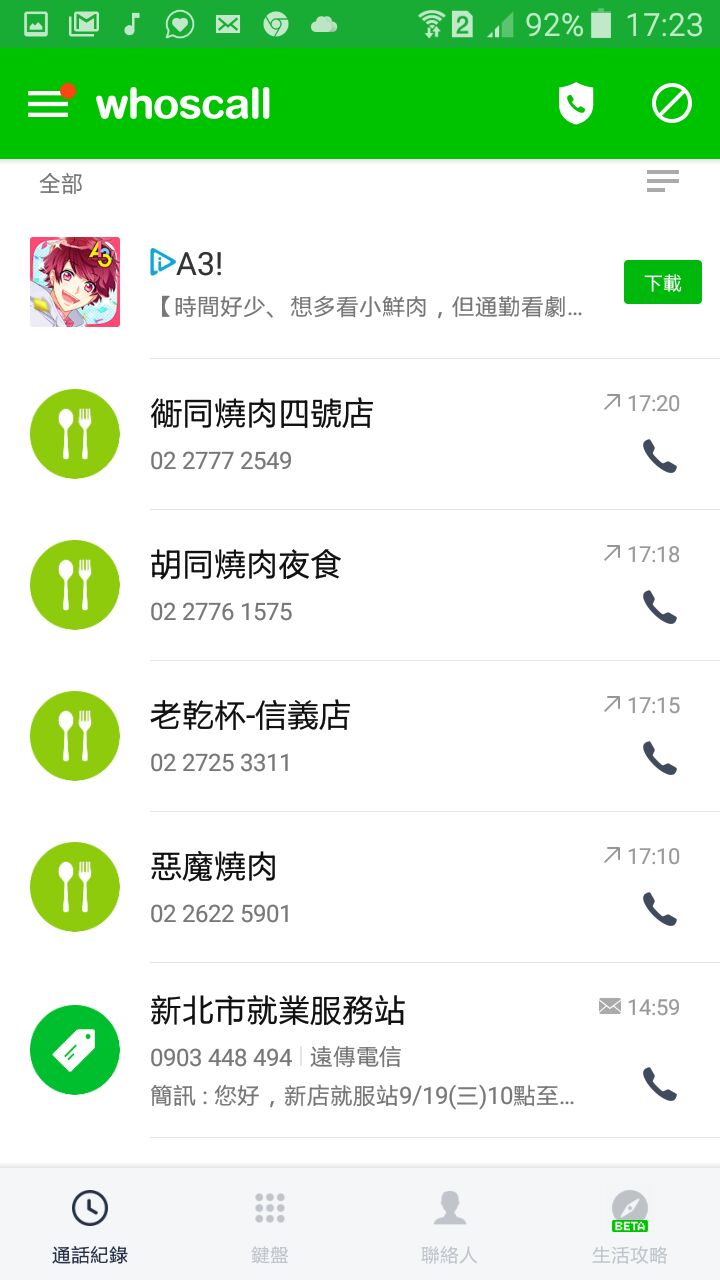The image size is (720, 1280).
Task: Open the call log filter menu
Action: [x=662, y=181]
